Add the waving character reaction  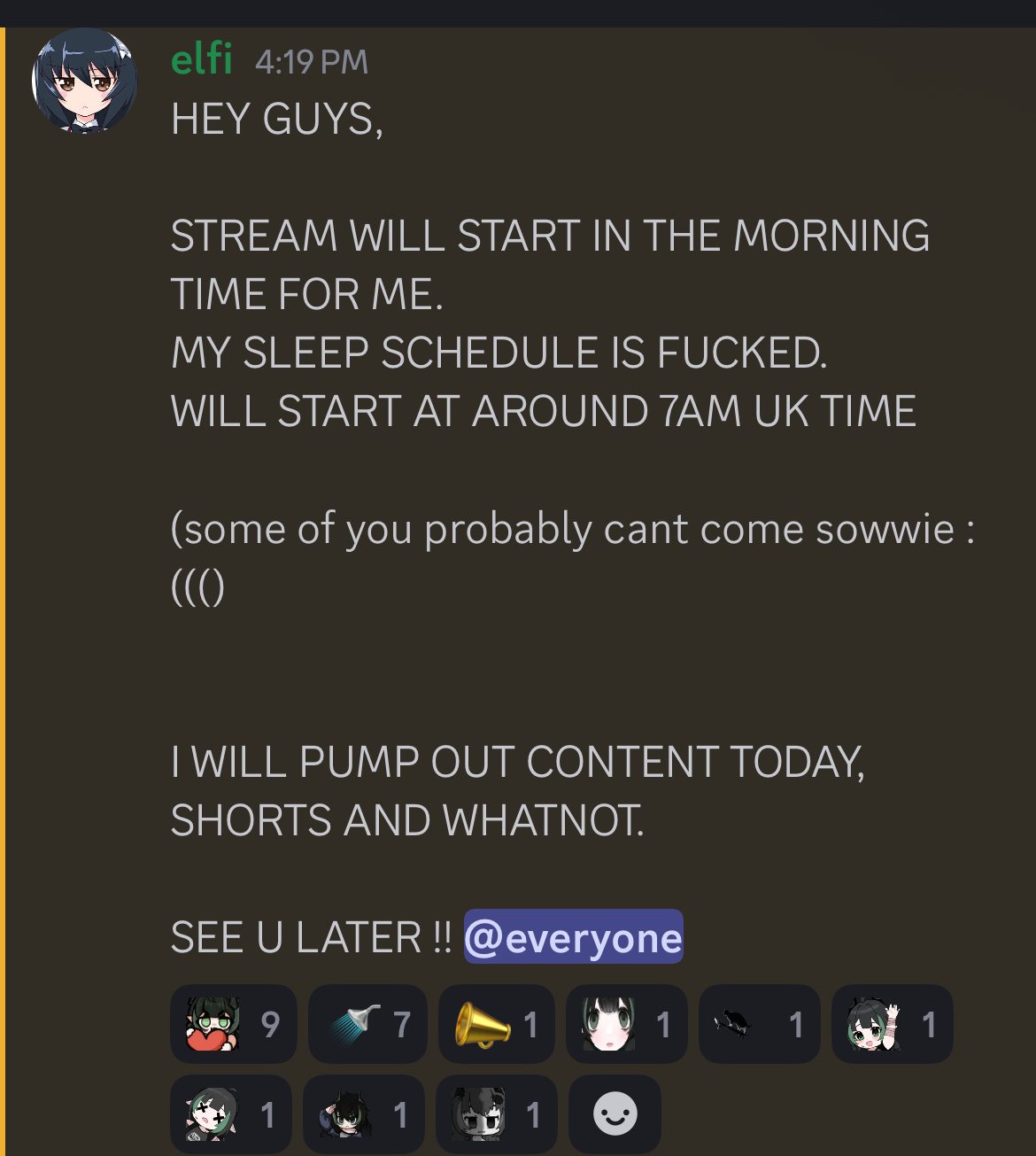point(892,1024)
